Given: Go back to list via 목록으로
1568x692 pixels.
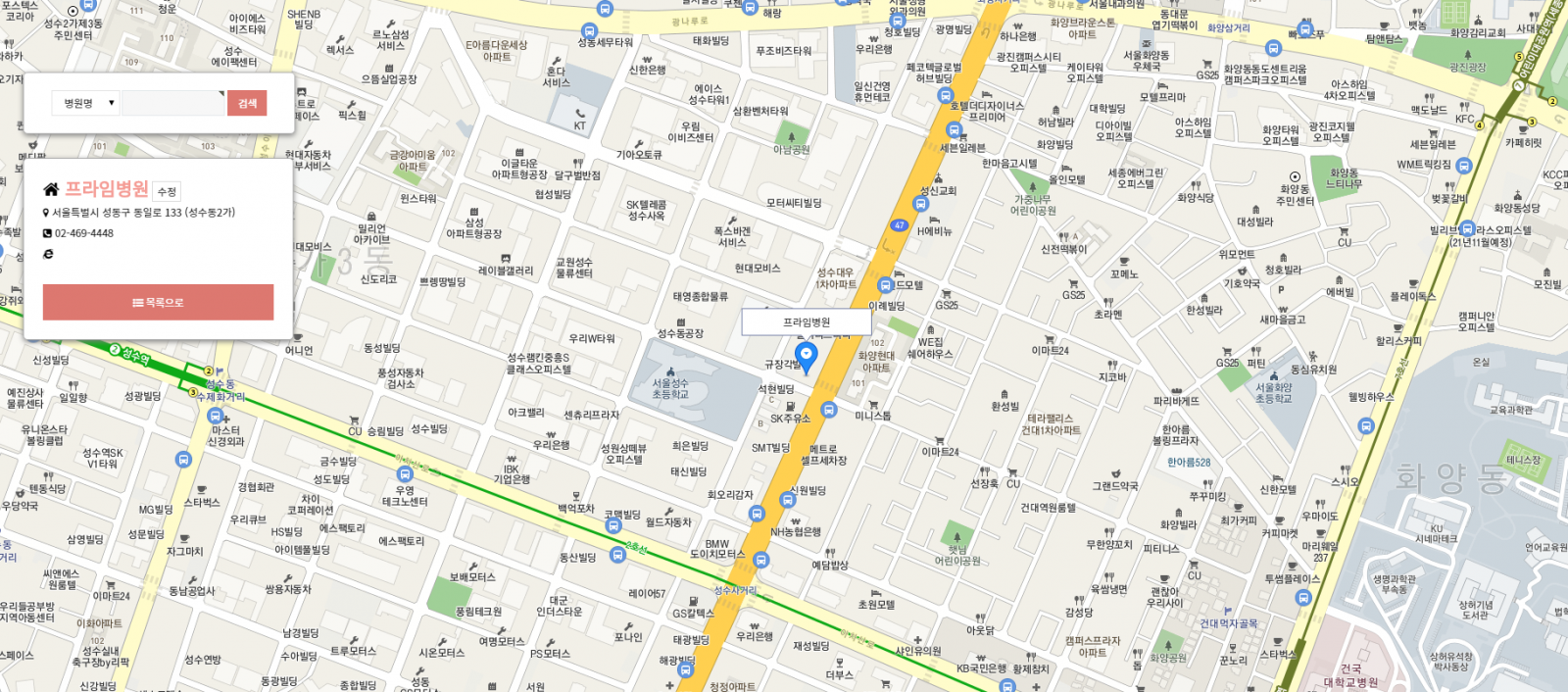Looking at the screenshot, I should coord(158,303).
